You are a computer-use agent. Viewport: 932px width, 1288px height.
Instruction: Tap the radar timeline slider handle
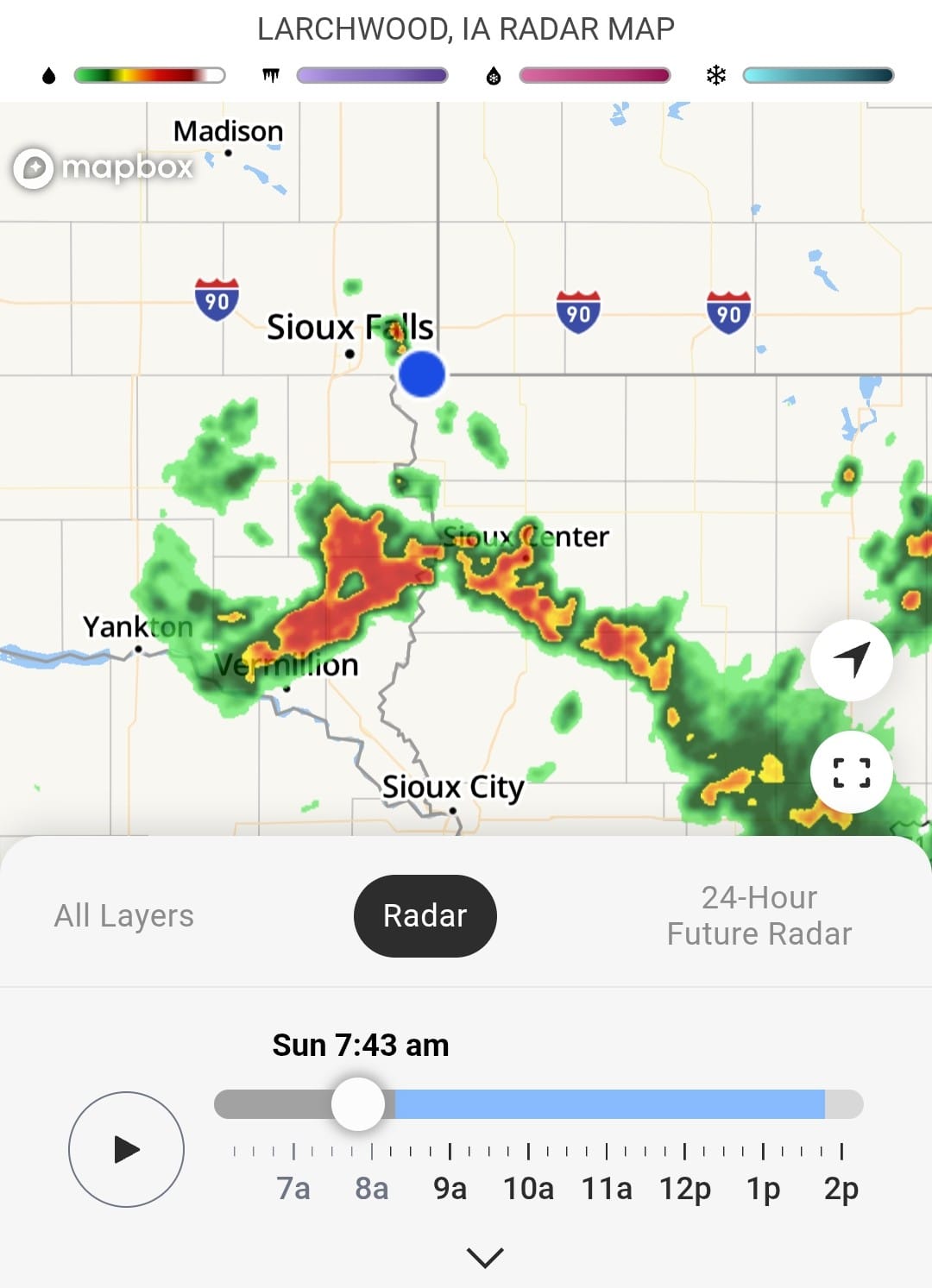pos(358,1103)
